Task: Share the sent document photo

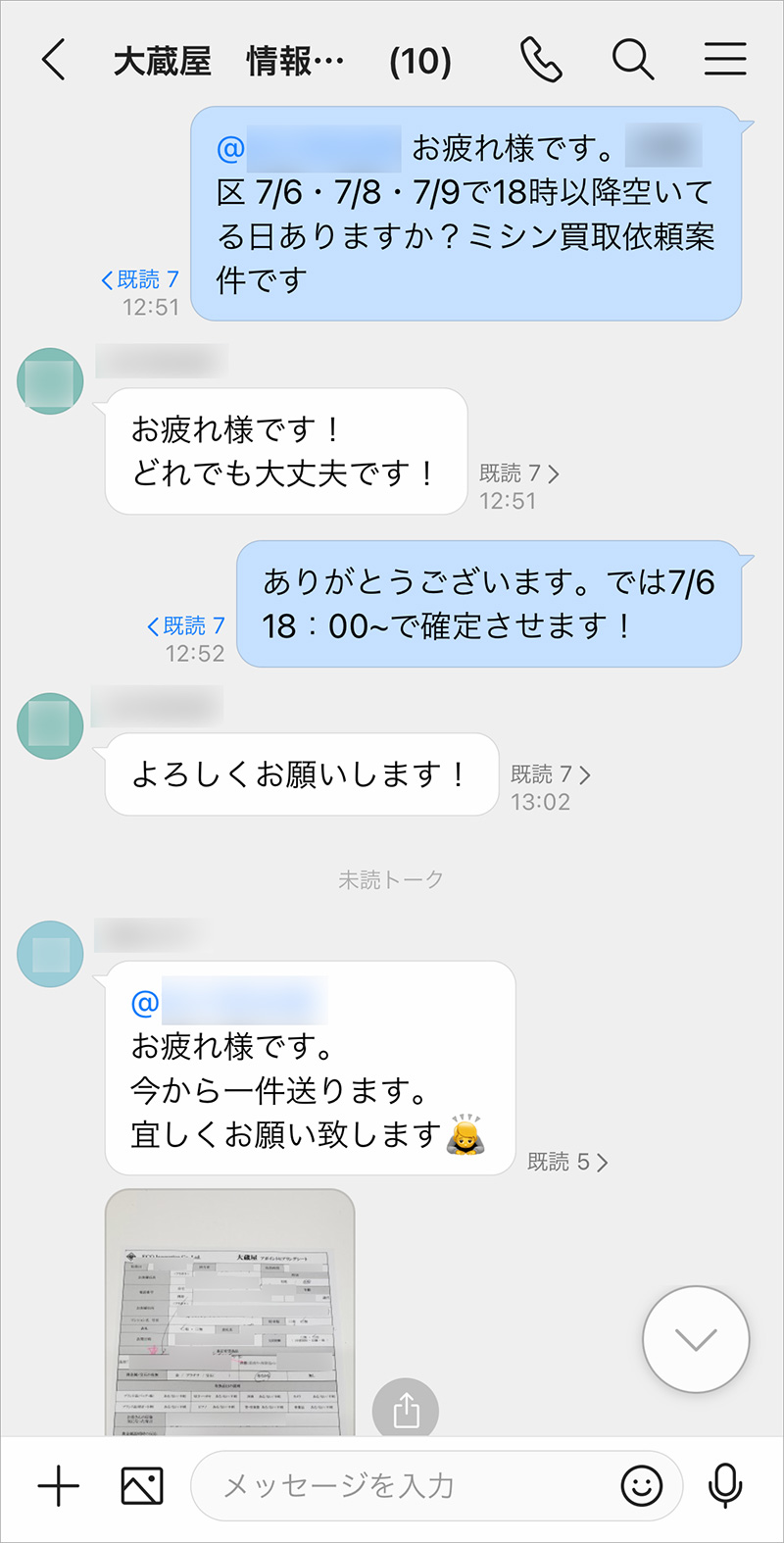Action: (406, 1411)
